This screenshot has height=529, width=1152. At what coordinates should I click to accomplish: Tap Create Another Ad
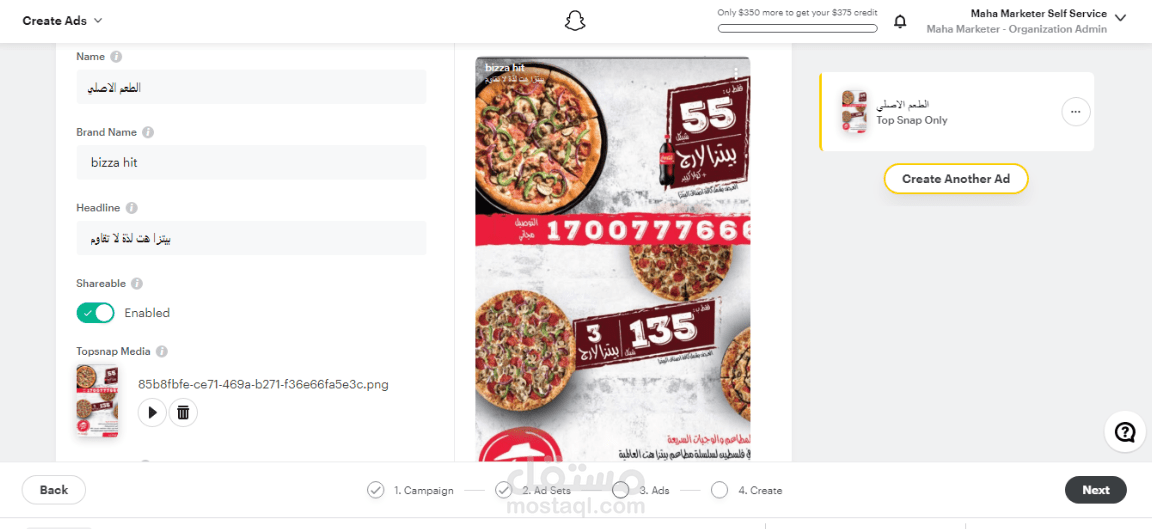(956, 179)
